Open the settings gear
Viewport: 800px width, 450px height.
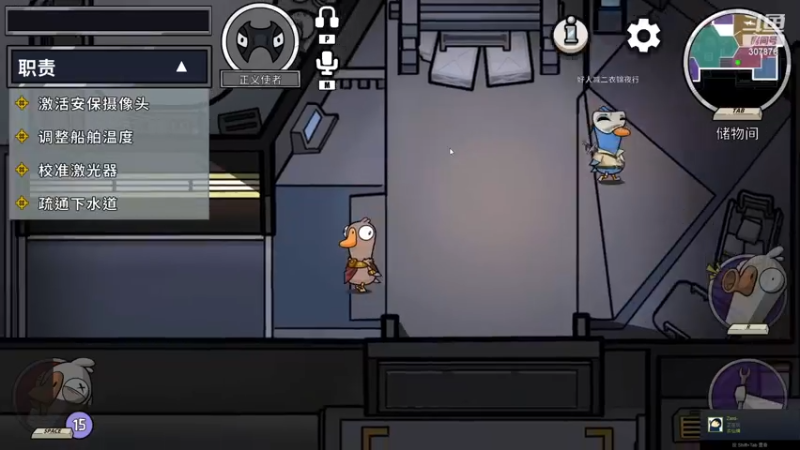[643, 36]
